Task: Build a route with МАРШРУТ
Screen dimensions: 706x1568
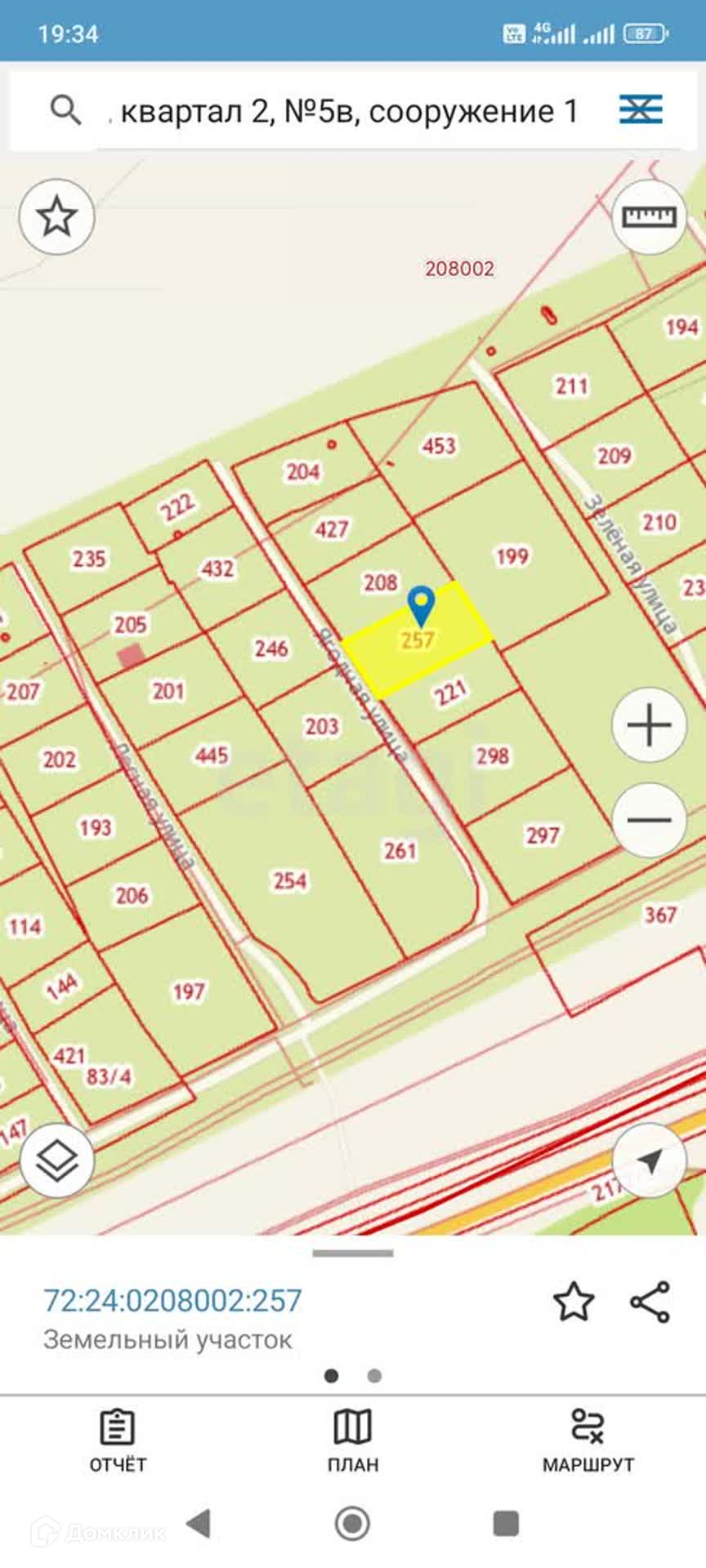Action: coord(588,1441)
